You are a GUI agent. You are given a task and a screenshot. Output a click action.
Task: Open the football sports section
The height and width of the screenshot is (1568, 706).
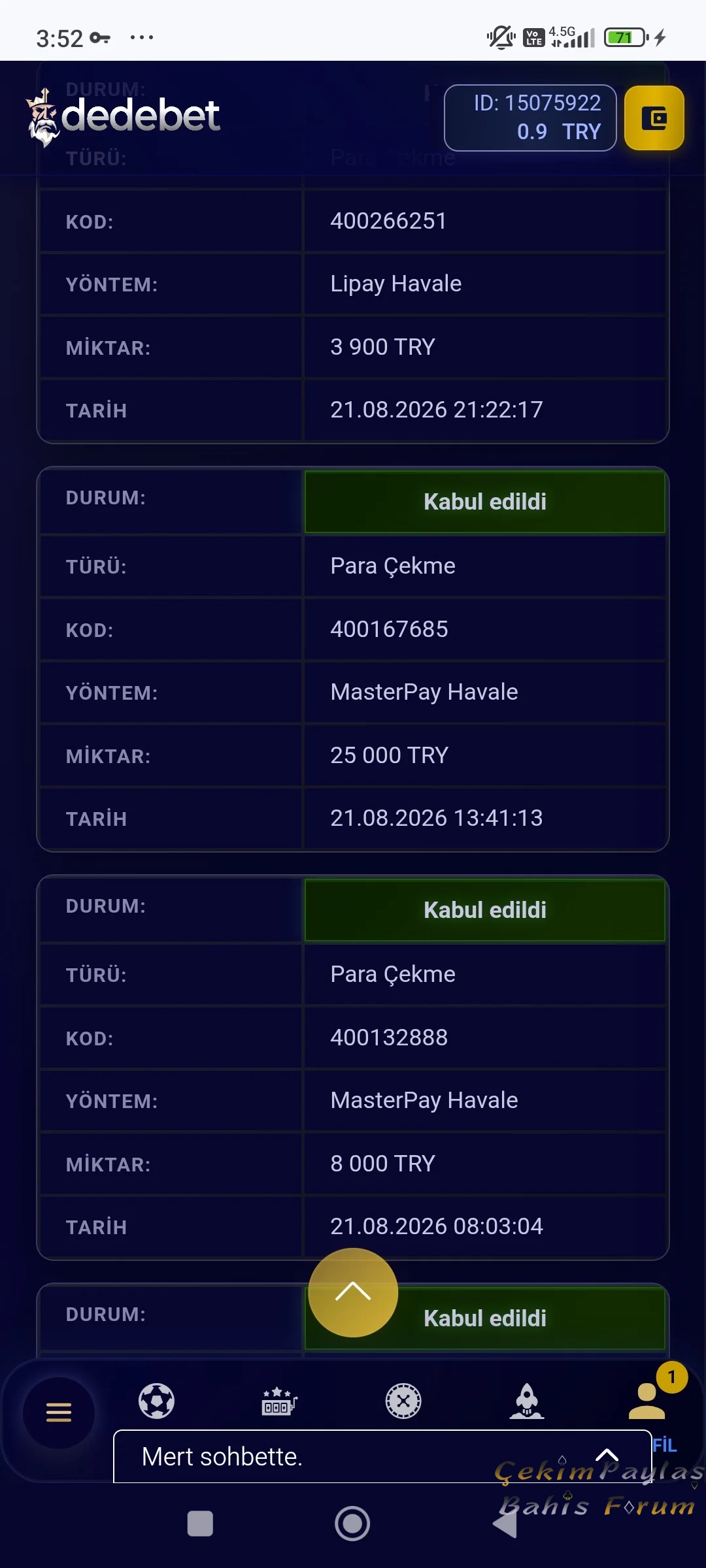pos(156,1401)
